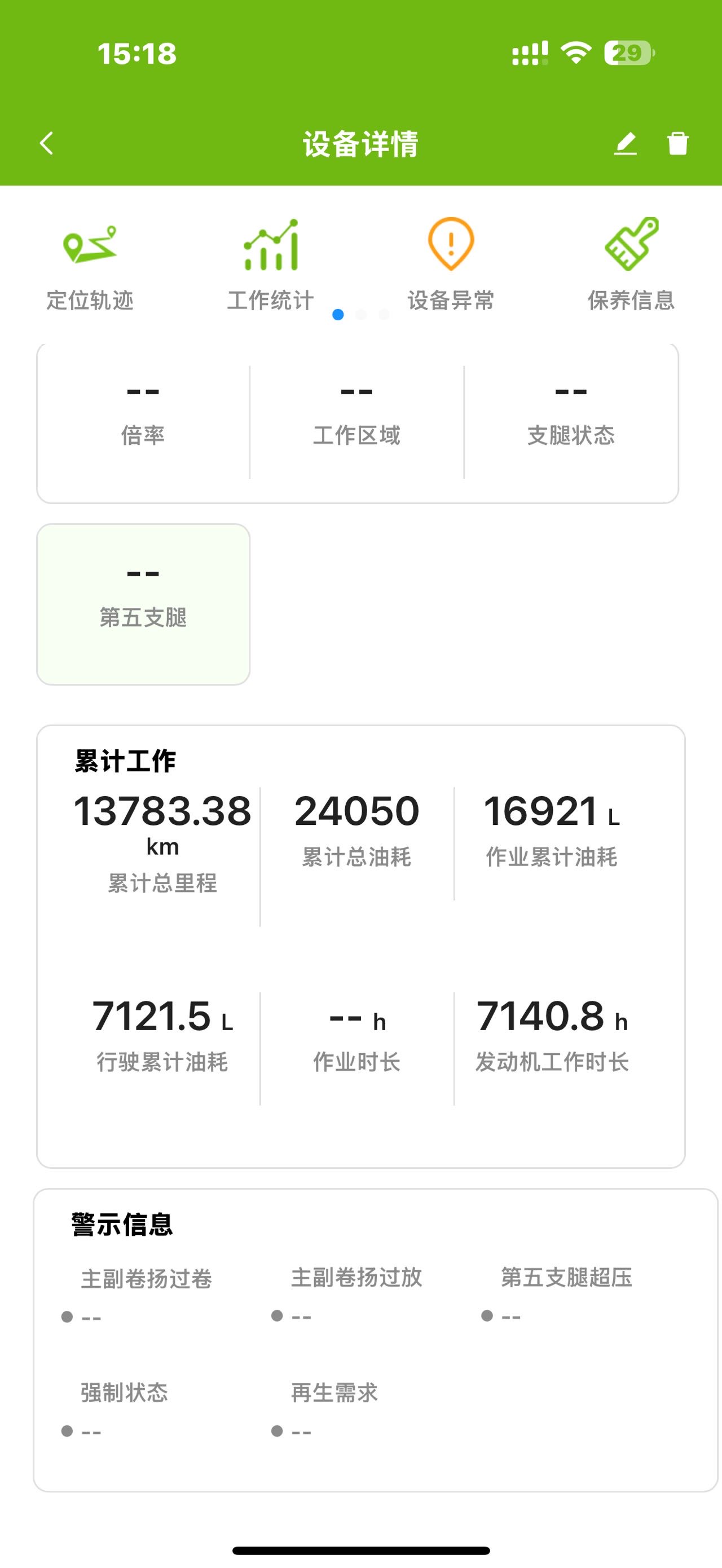
Task: Click the active blue page indicator dot
Action: pyautogui.click(x=338, y=314)
